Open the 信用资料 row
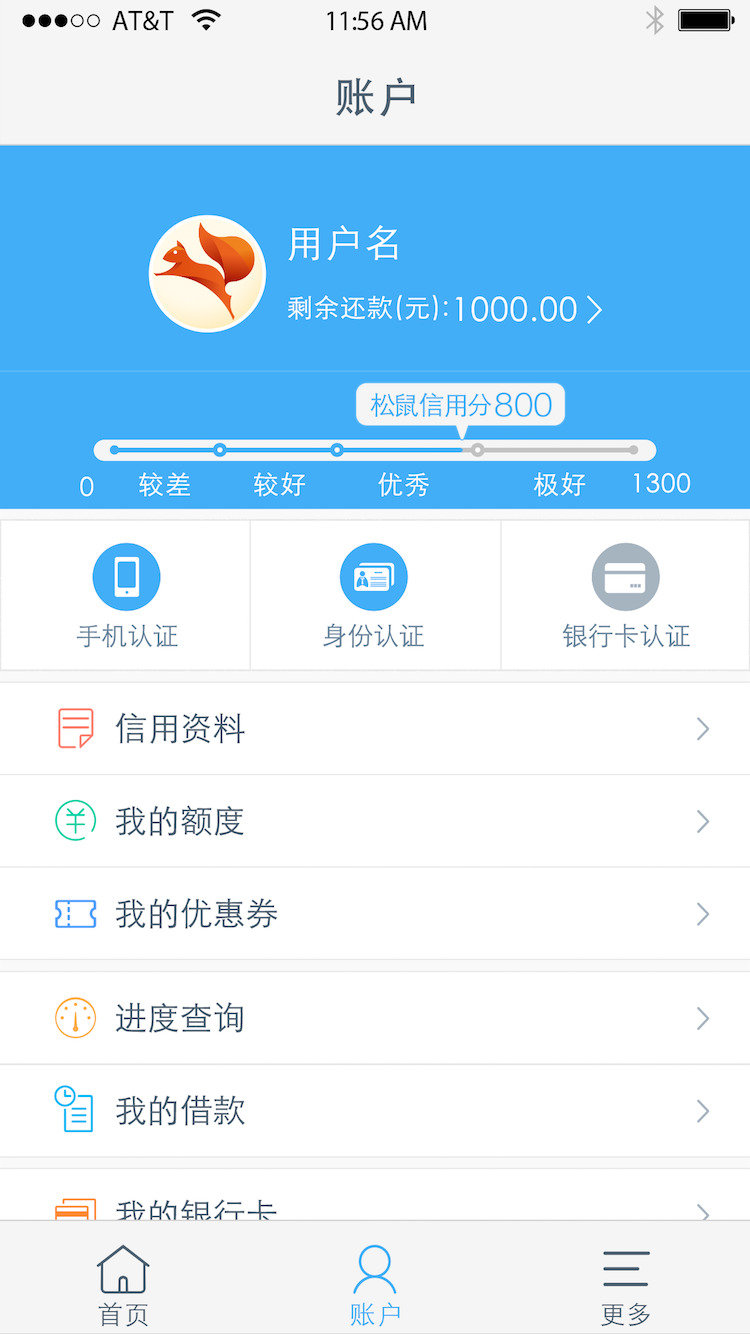750x1334 pixels. (x=375, y=729)
